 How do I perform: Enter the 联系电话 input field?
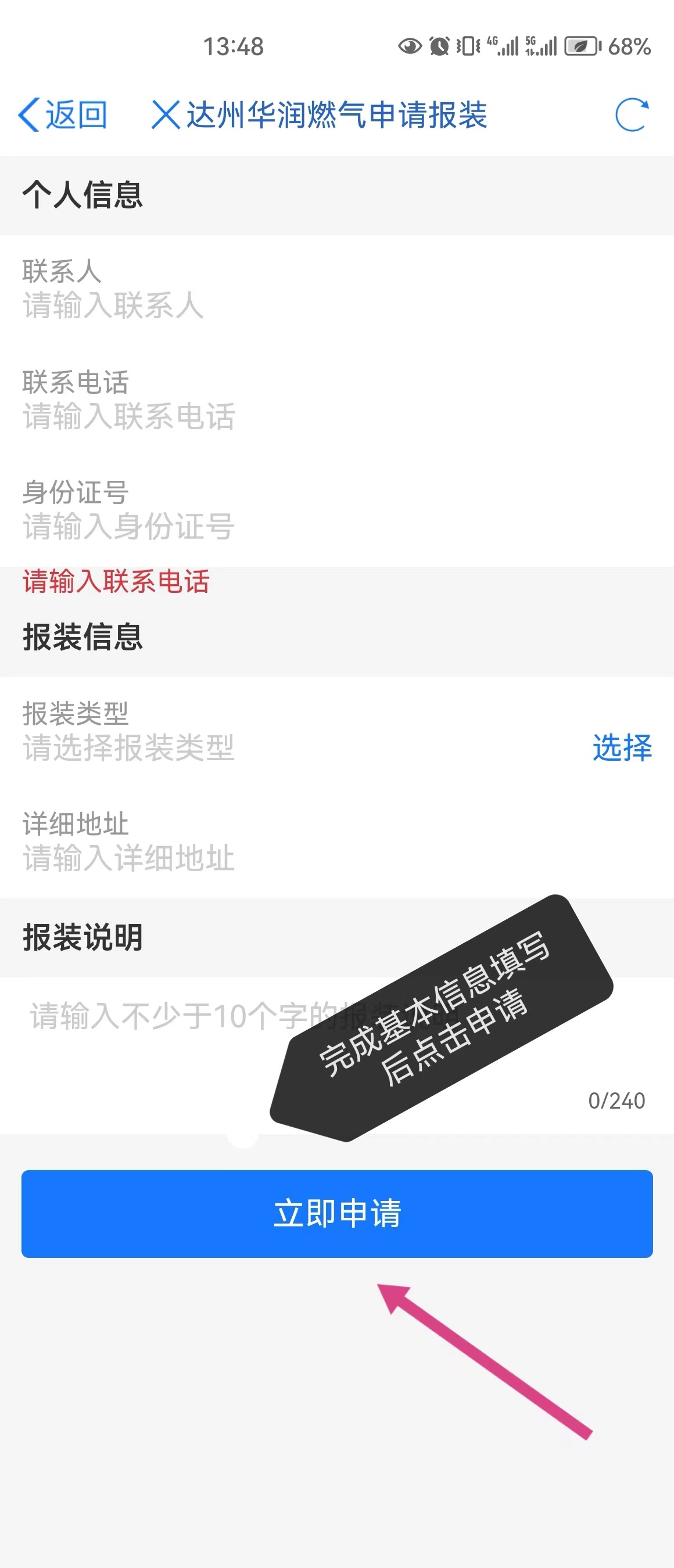[x=243, y=416]
